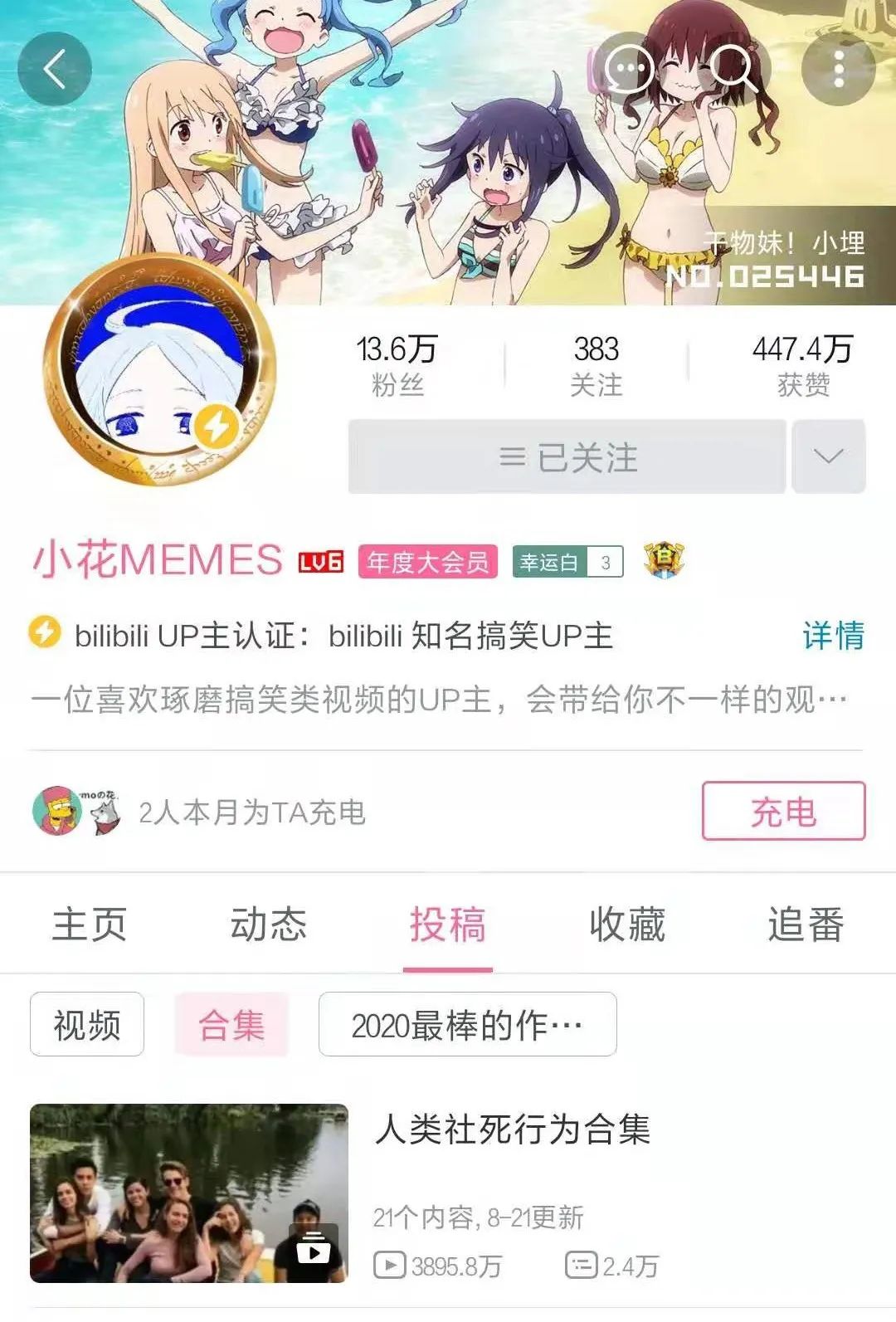Select the 视频 filter chip
This screenshot has width=896, height=1322.
87,1025
